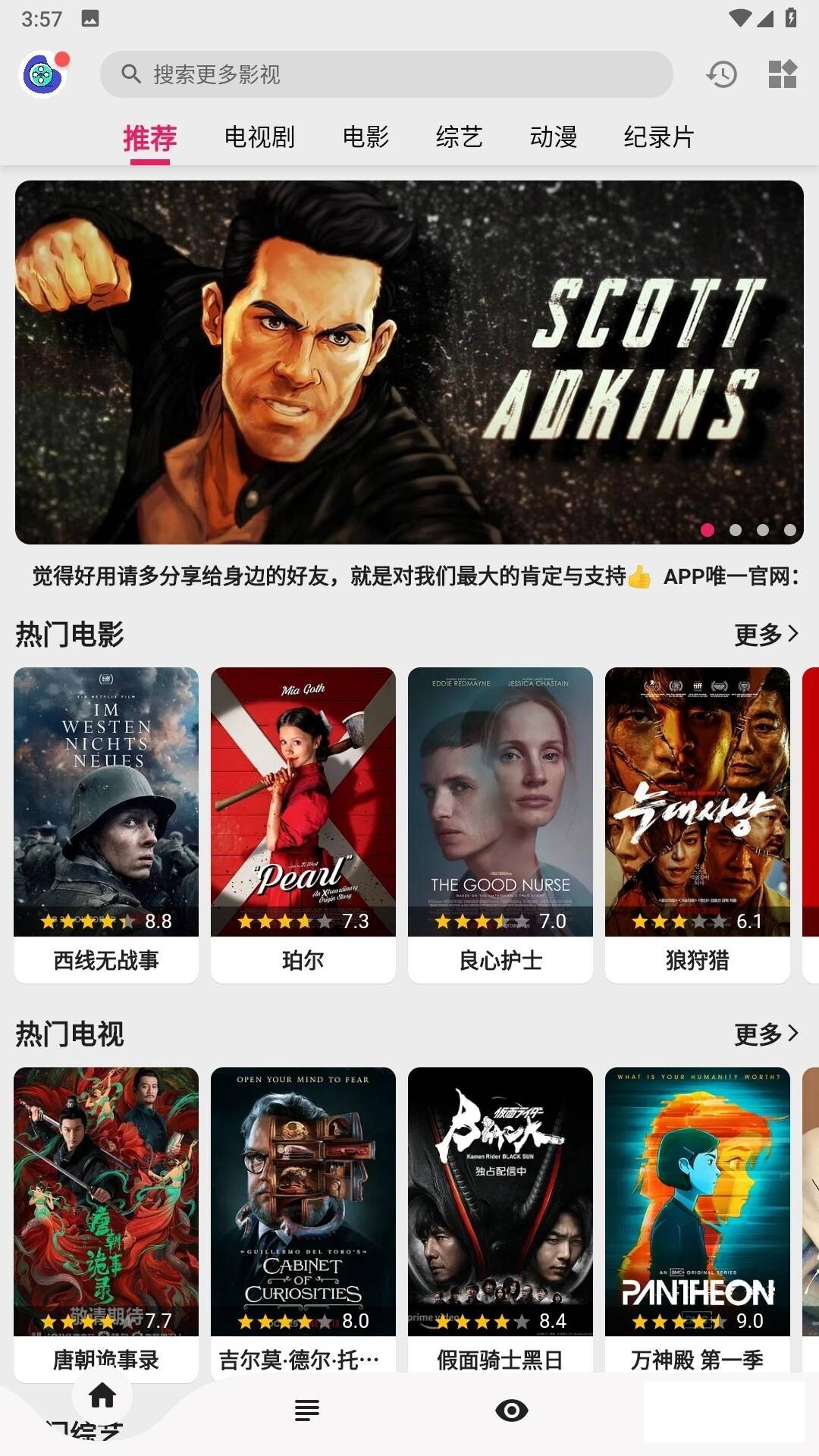The height and width of the screenshot is (1456, 819).
Task: Tap the search magnifier icon
Action: click(x=130, y=74)
